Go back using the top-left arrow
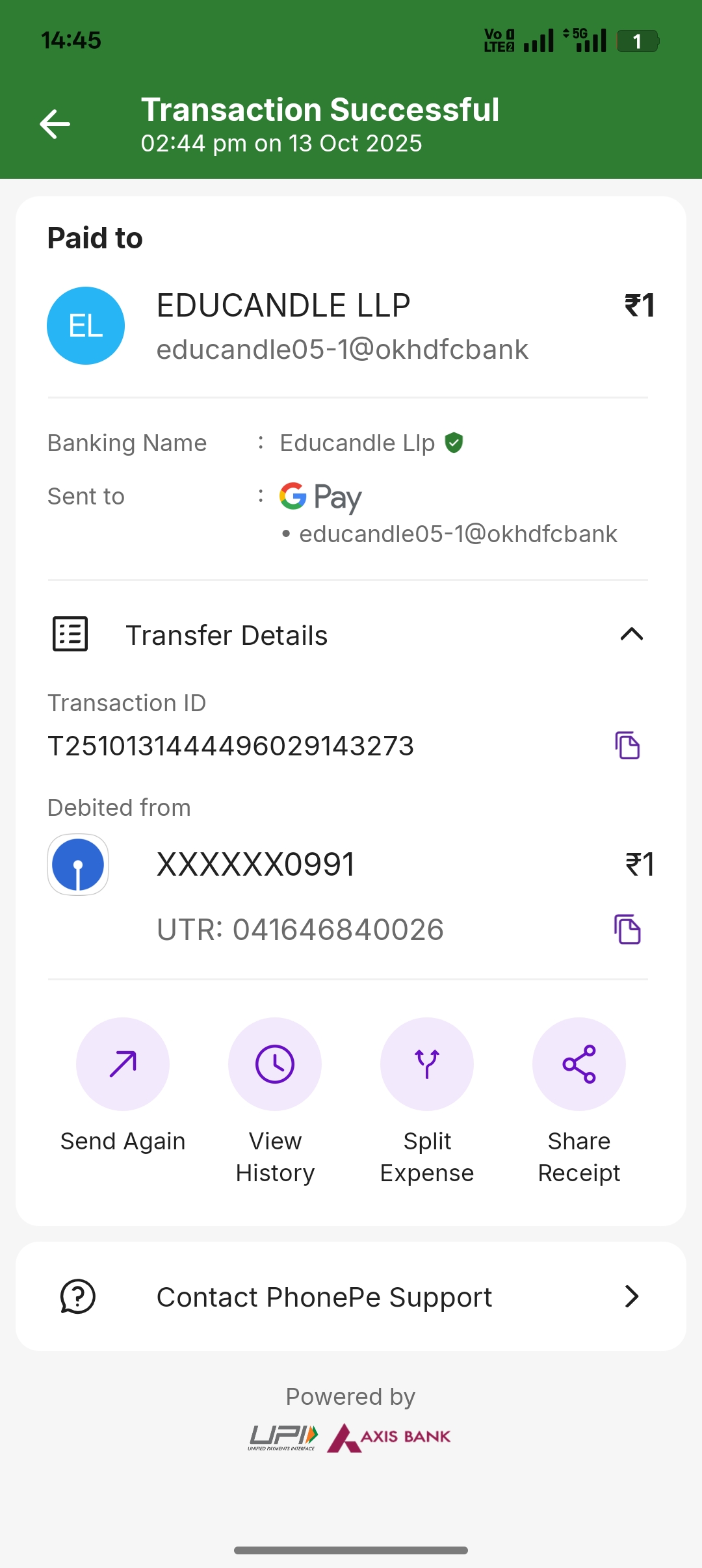The height and width of the screenshot is (1568, 702). pos(55,124)
